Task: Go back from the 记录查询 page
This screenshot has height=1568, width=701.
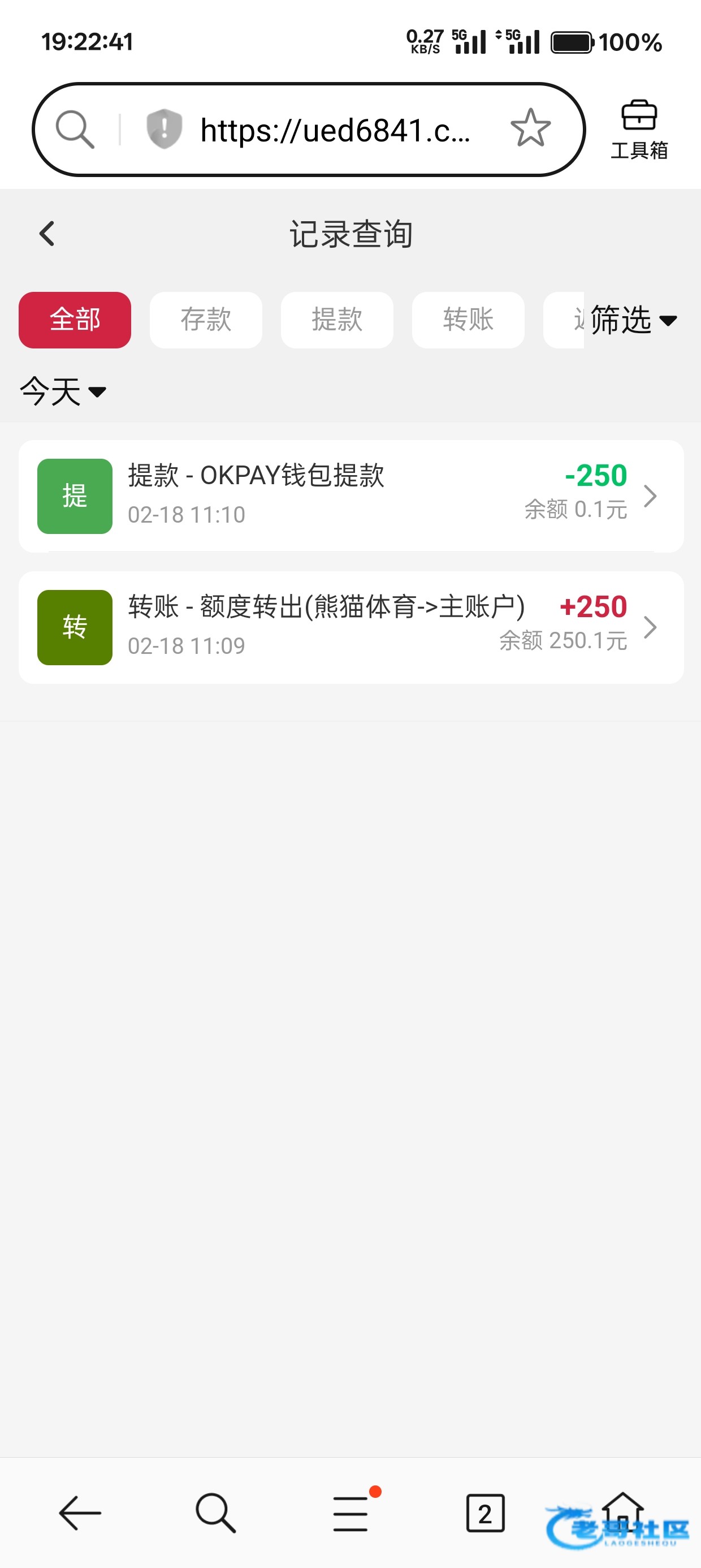Action: coord(47,234)
